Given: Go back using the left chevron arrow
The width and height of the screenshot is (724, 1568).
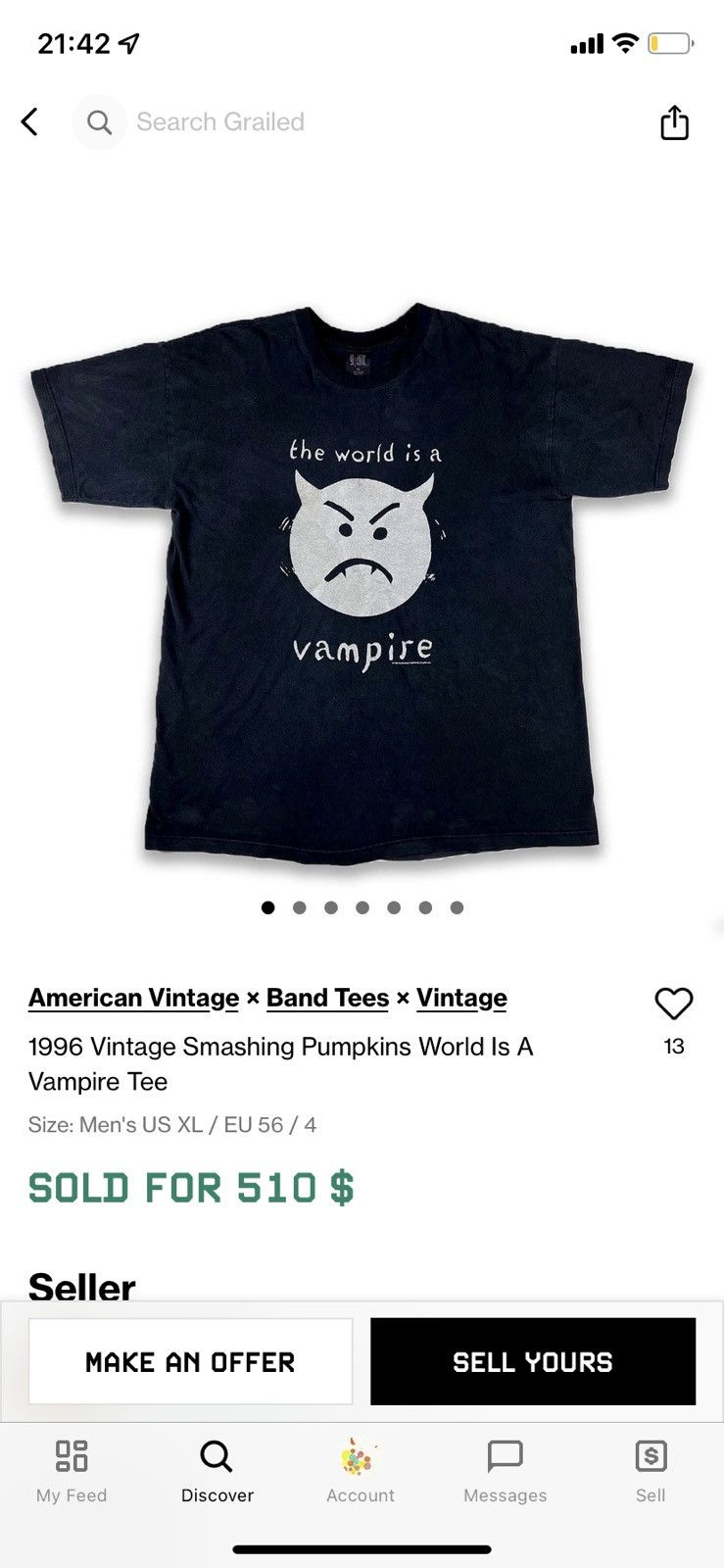Looking at the screenshot, I should coord(29,122).
